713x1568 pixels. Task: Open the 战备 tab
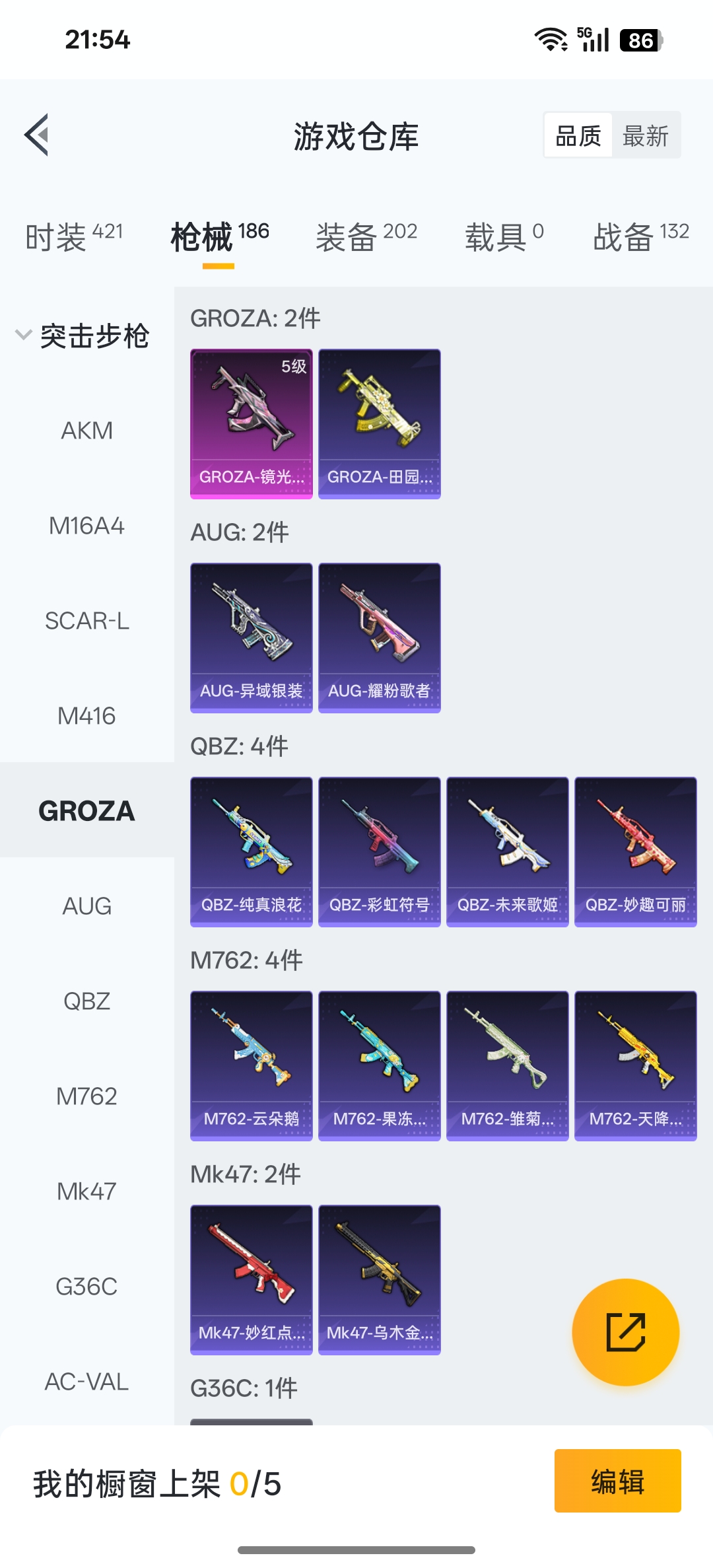640,236
